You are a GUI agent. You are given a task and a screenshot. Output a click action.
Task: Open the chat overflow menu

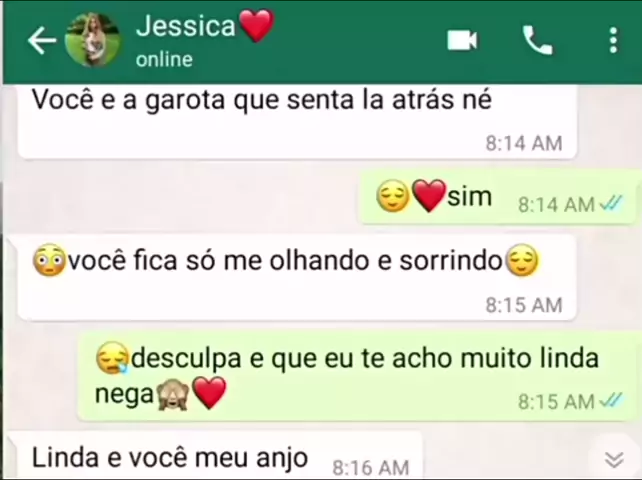tap(613, 40)
